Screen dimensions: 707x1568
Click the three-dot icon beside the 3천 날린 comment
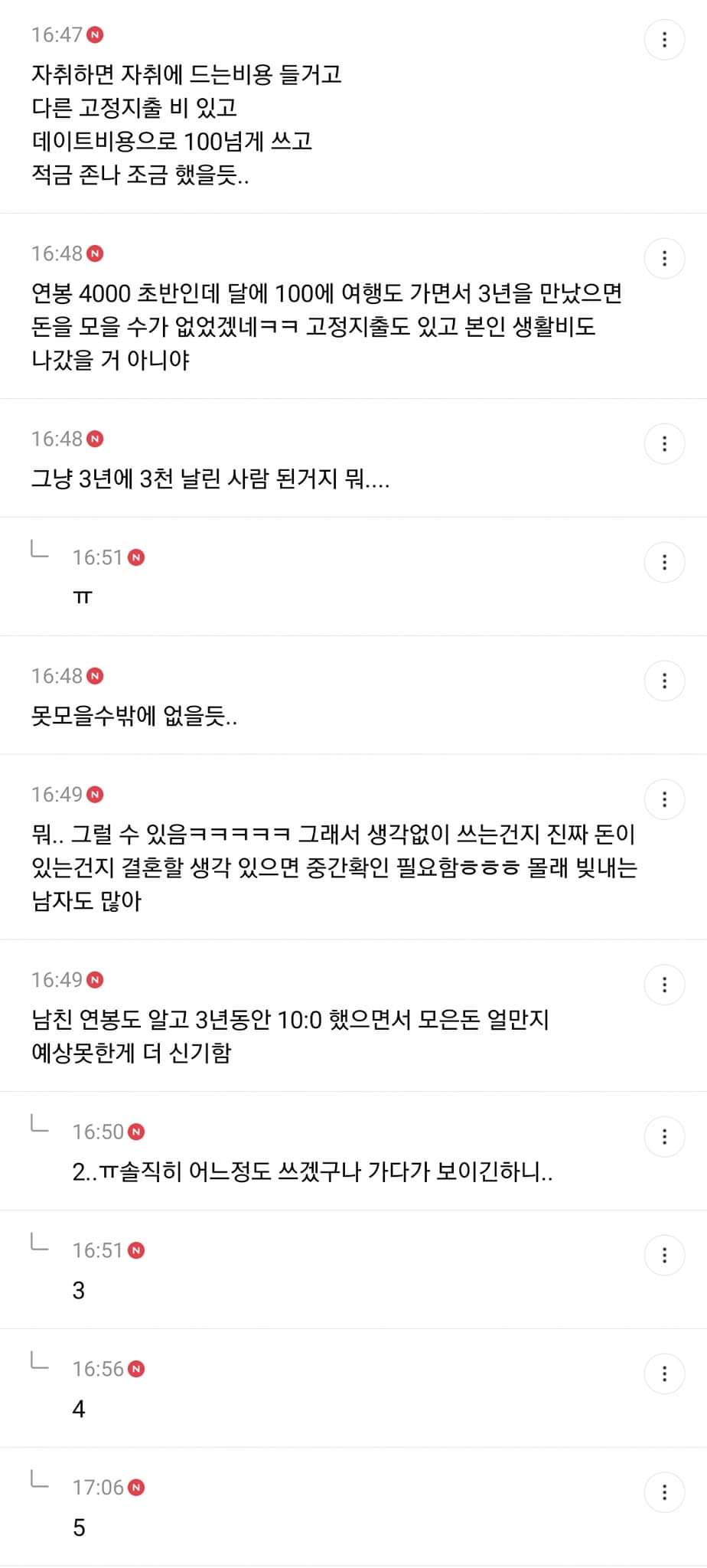point(665,443)
